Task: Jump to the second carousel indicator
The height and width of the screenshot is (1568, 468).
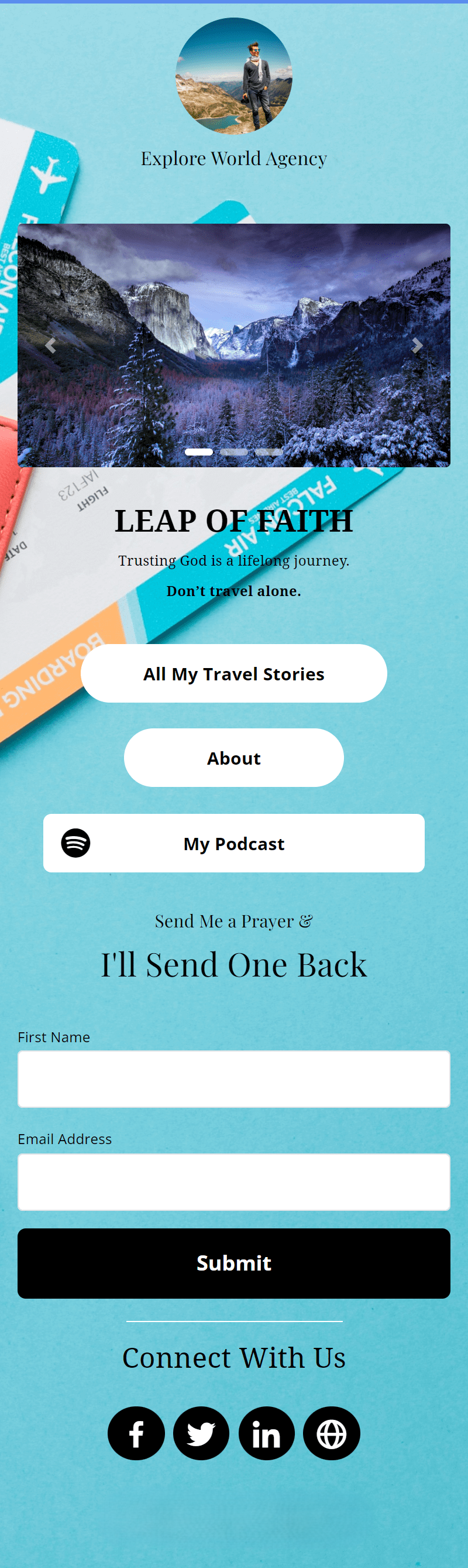Action: point(234,452)
